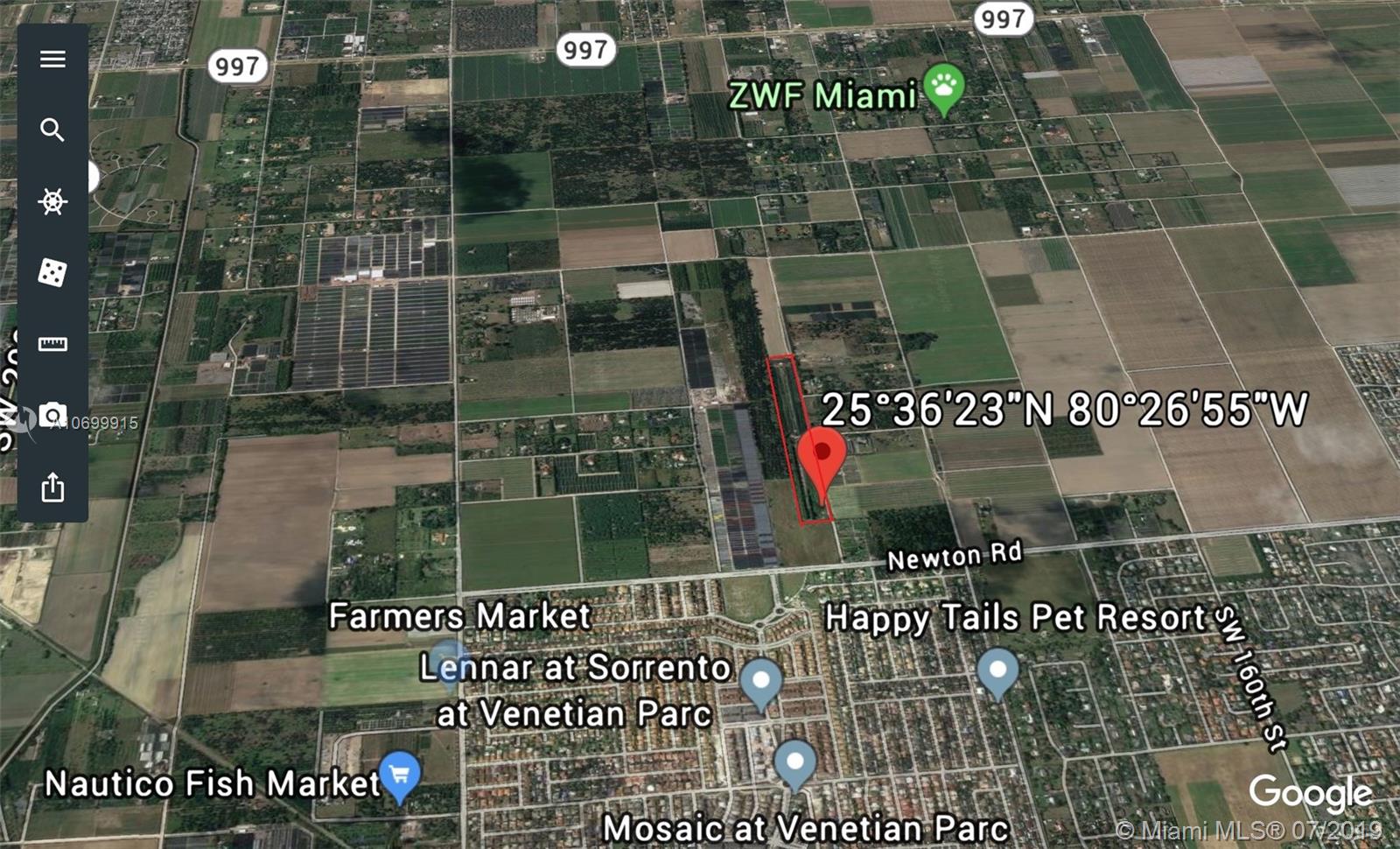This screenshot has height=849, width=1400.
Task: Open the search tool
Action: 52,130
